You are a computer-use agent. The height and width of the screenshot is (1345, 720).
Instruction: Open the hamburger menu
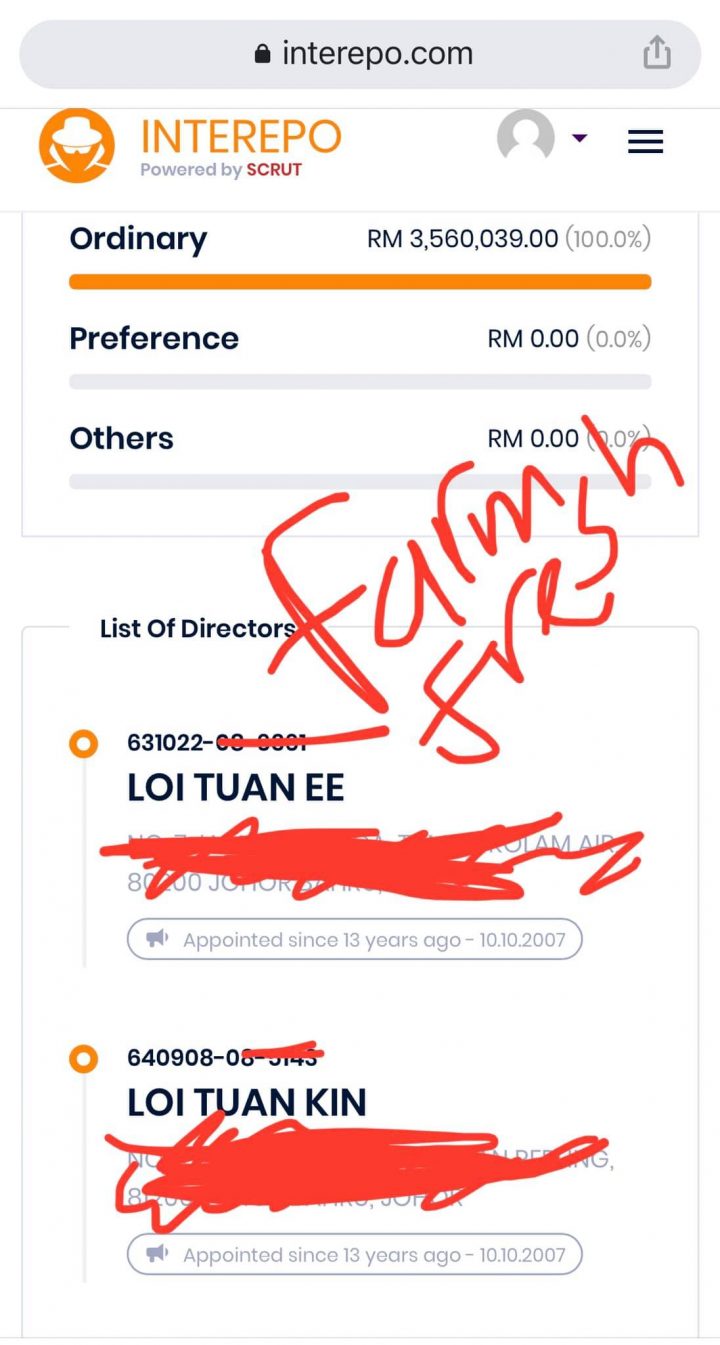point(645,142)
